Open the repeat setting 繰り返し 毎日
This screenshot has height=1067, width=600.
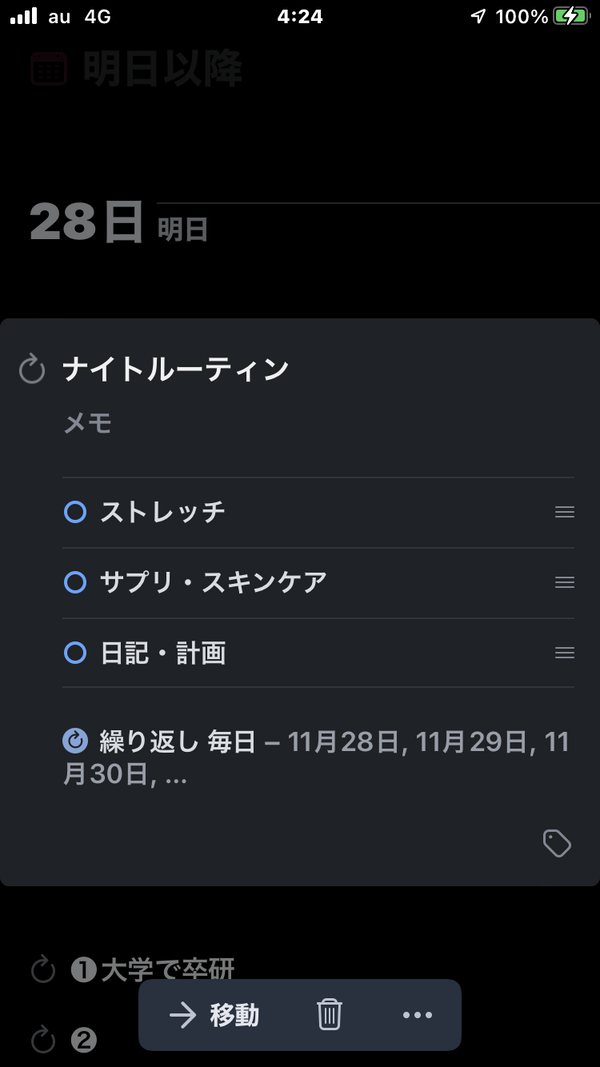318,757
